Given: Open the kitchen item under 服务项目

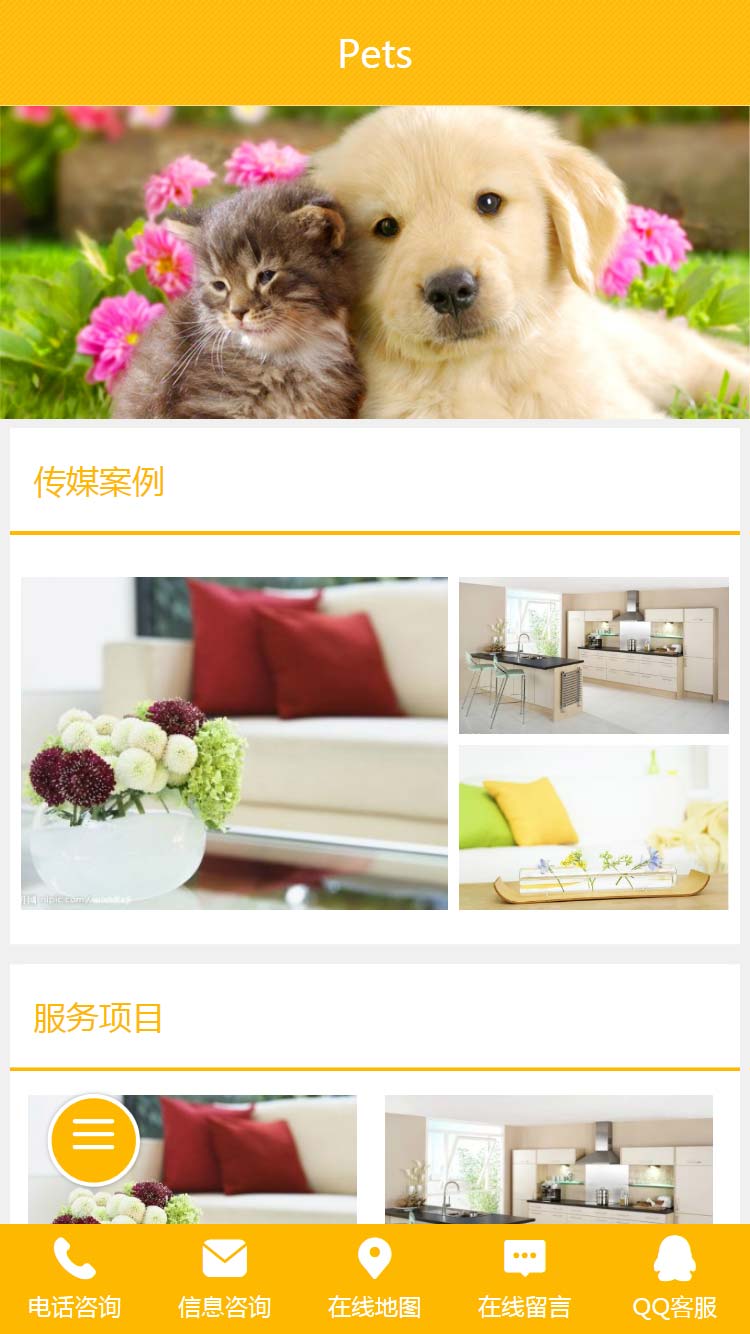Looking at the screenshot, I should (548, 1160).
